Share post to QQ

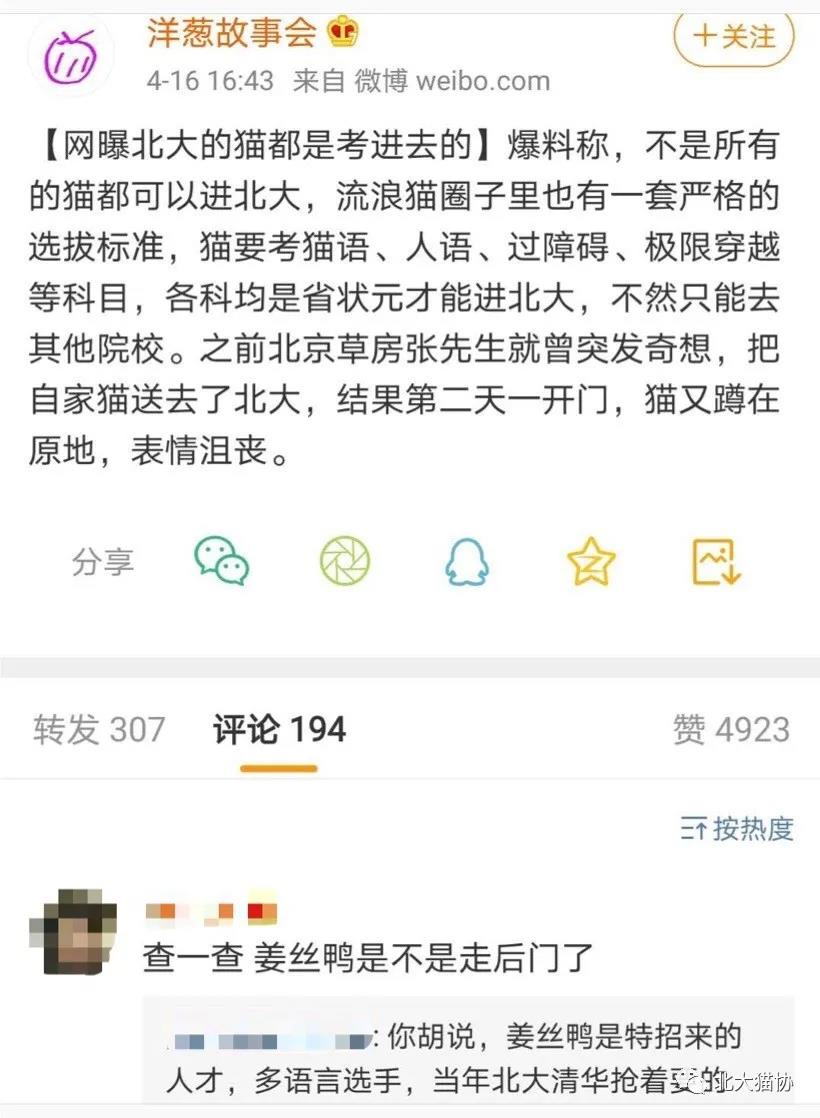467,563
